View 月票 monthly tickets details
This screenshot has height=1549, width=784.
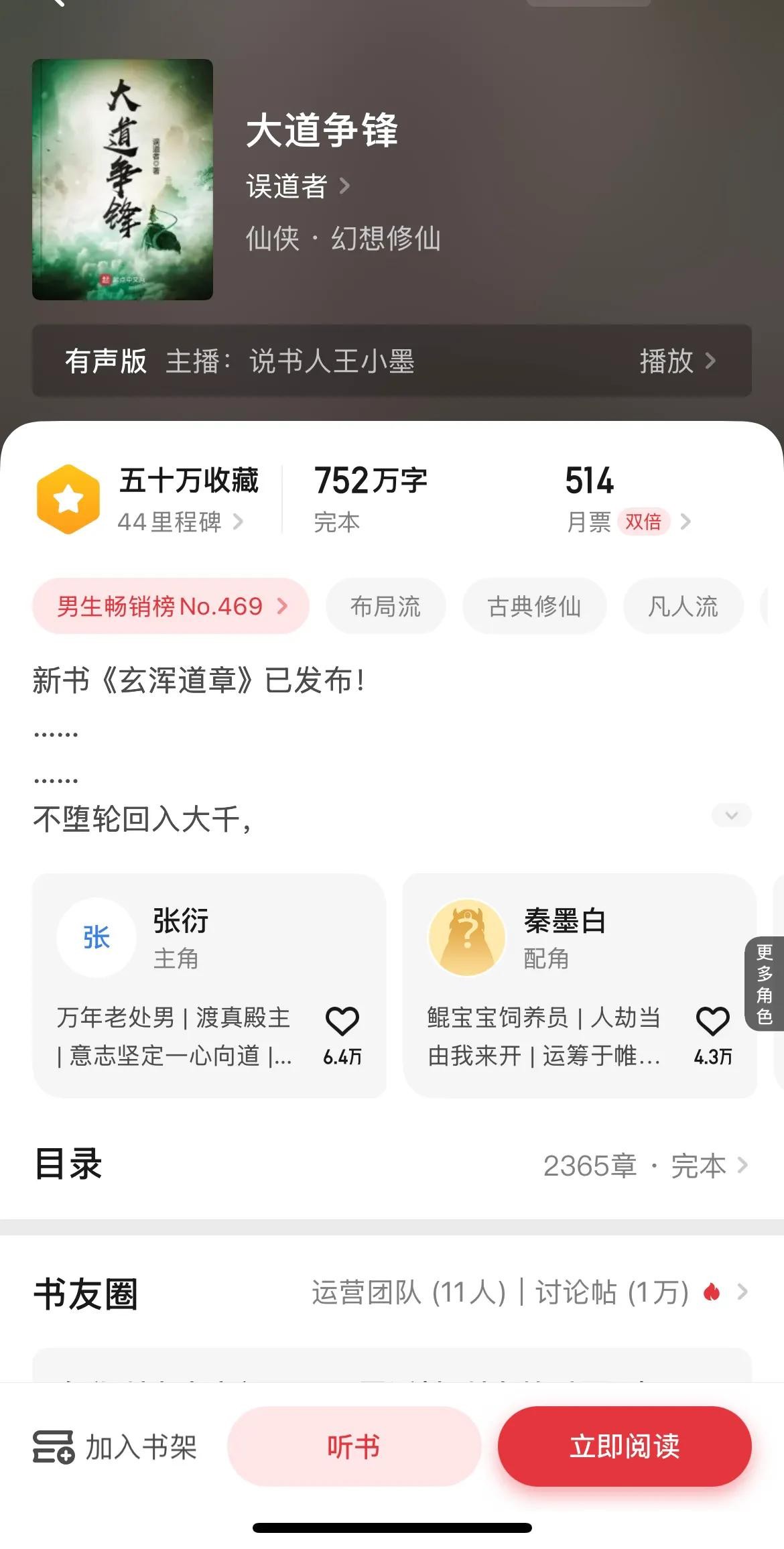627,521
